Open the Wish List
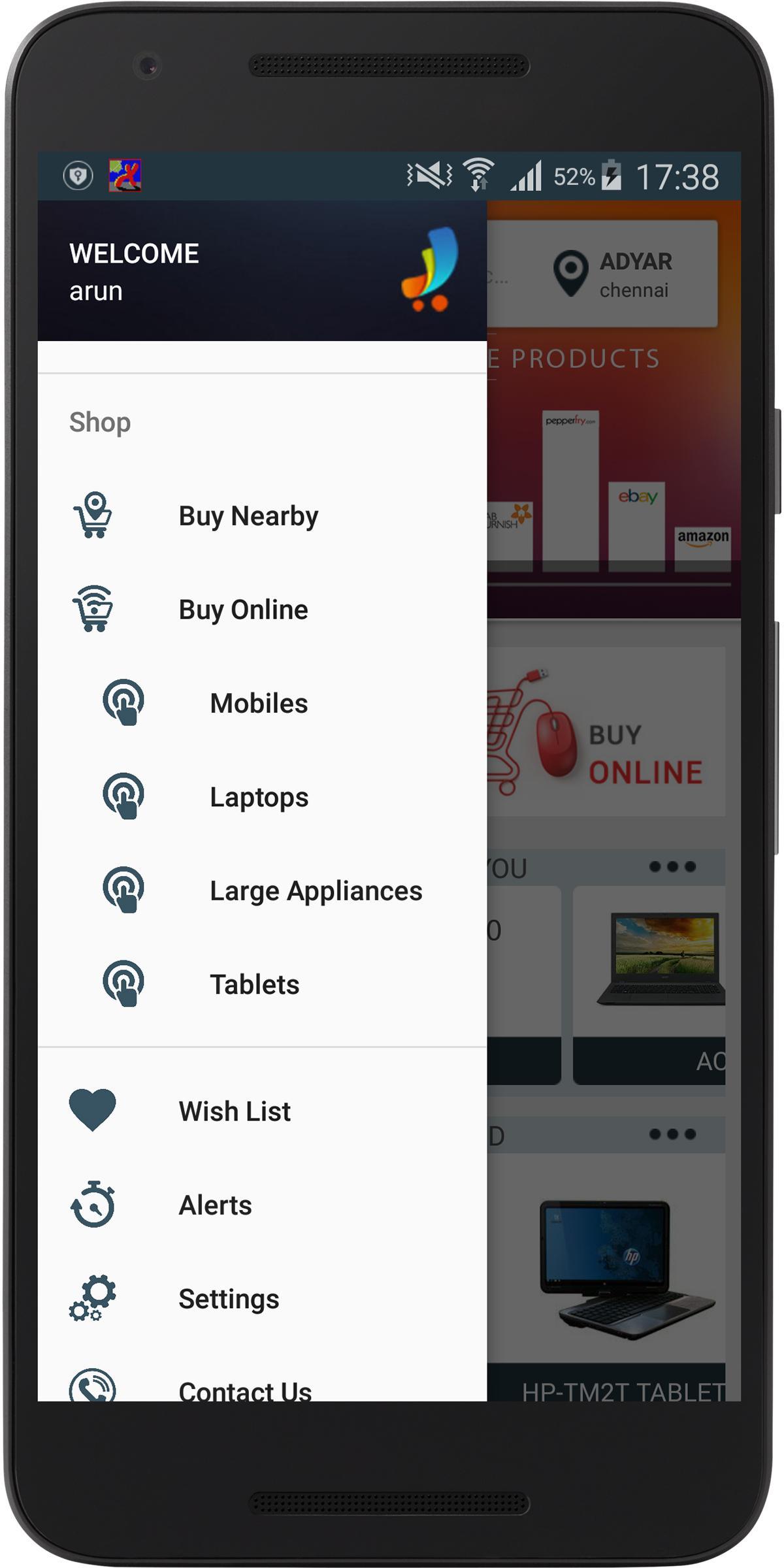The image size is (784, 1568). coord(234,1111)
